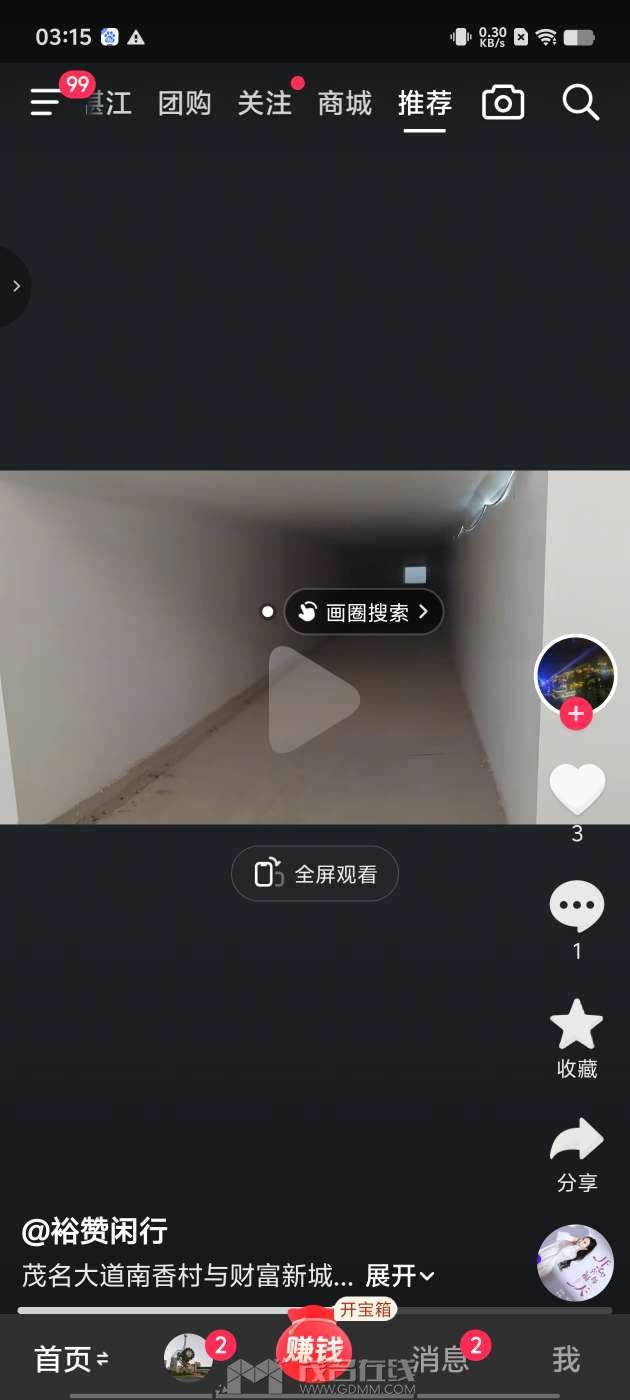This screenshot has width=630, height=1400.
Task: Go to the 我 profile tab
Action: coord(566,1359)
